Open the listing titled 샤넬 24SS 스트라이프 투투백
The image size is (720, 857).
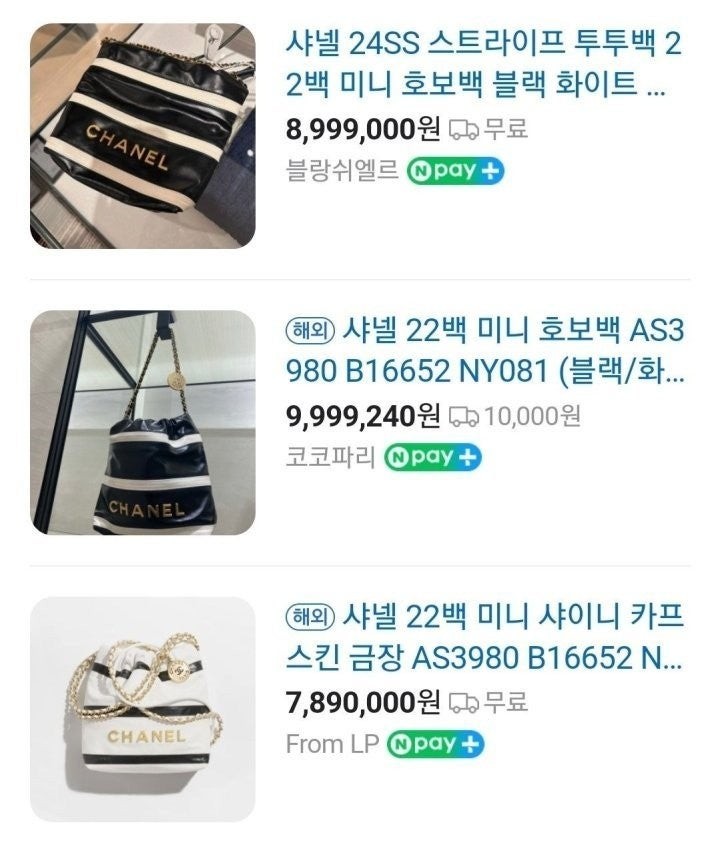click(x=484, y=64)
